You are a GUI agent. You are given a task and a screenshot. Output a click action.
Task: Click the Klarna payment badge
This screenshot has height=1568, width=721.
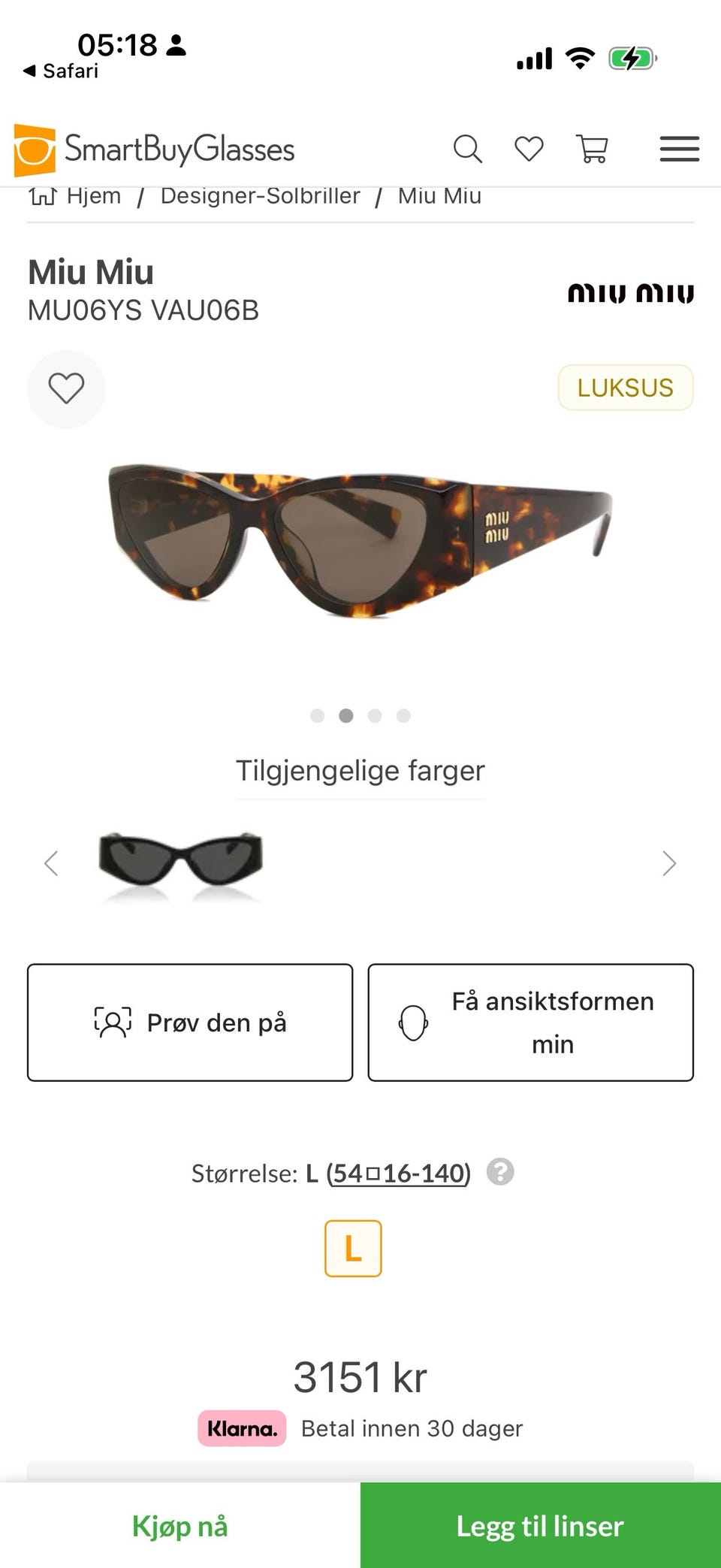point(241,1428)
